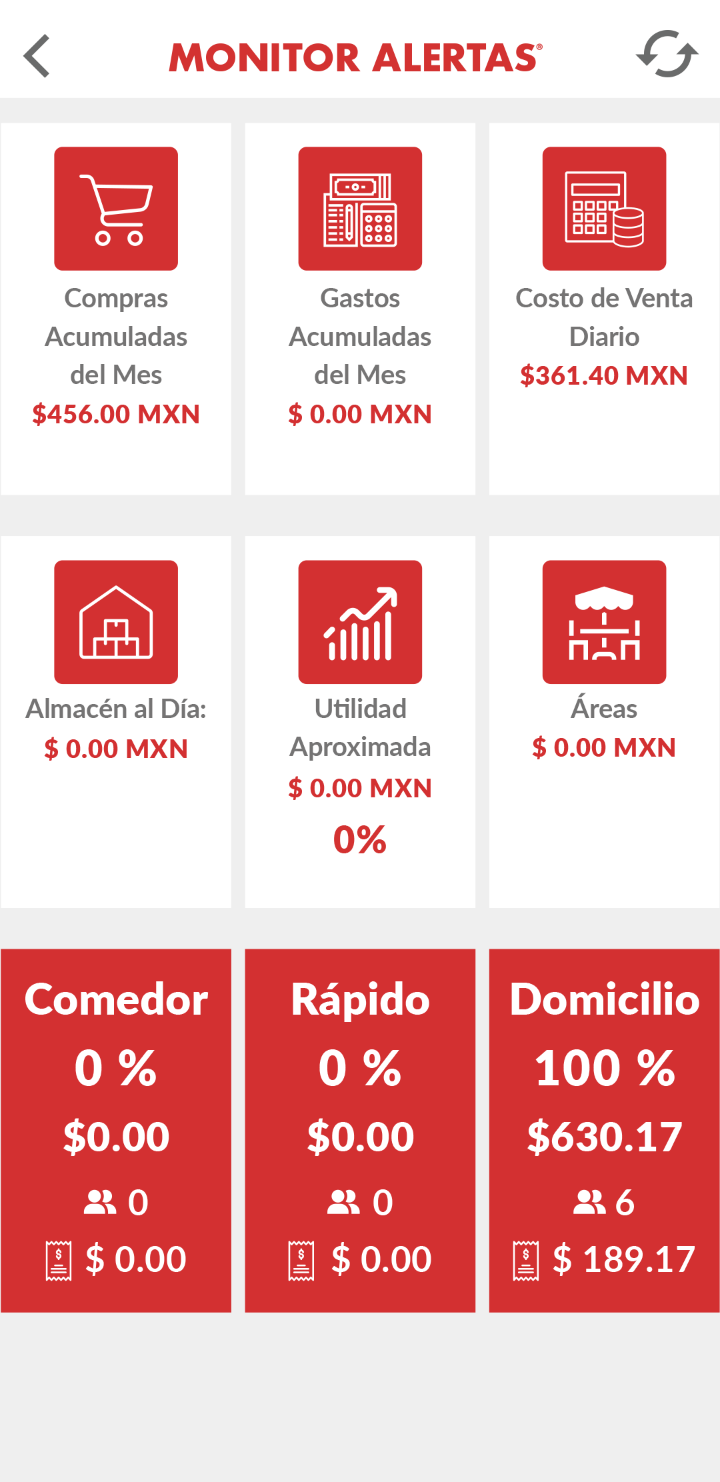This screenshot has width=720, height=1482.
Task: Open the Gastos Acumuladas del Mes card
Action: (360, 309)
